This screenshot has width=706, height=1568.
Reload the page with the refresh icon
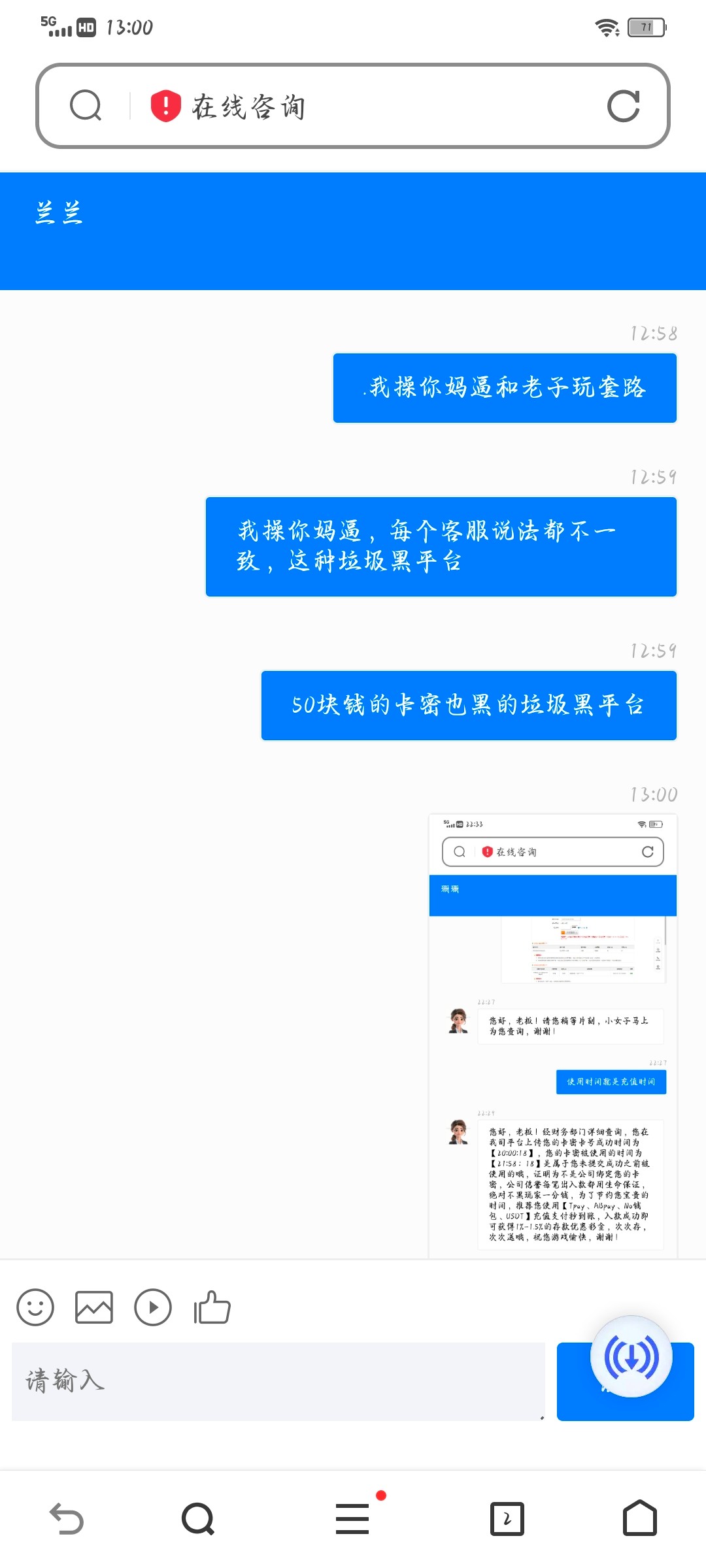pyautogui.click(x=623, y=106)
